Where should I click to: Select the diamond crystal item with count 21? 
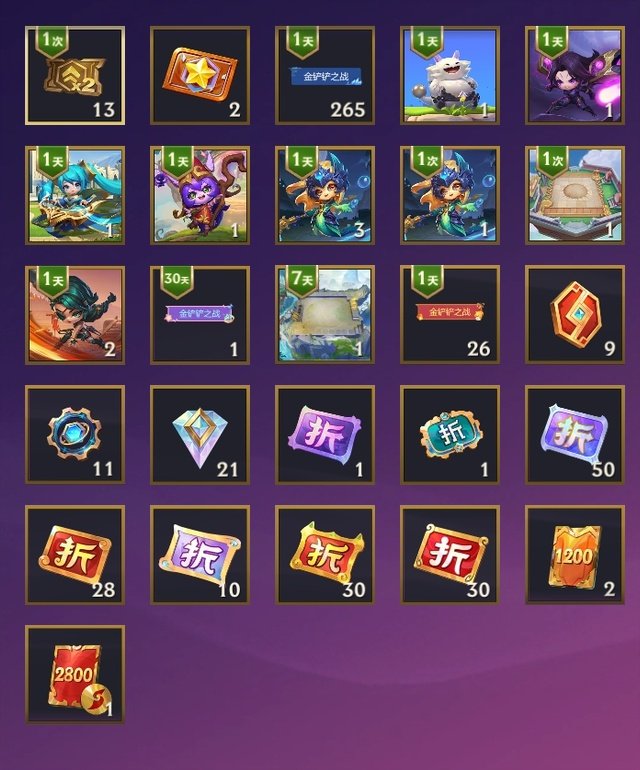[x=200, y=434]
